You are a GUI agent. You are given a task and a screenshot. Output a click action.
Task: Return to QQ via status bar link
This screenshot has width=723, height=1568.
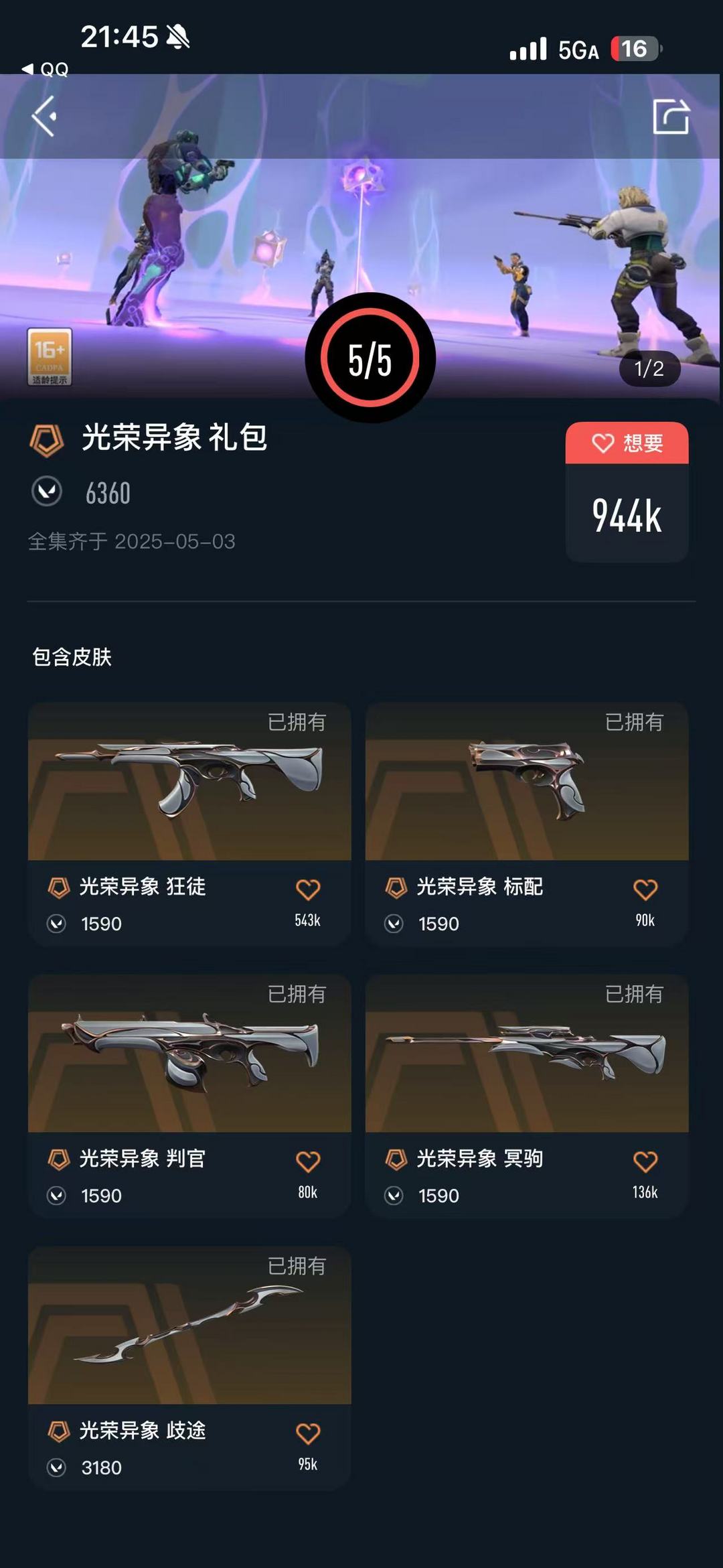click(x=46, y=69)
